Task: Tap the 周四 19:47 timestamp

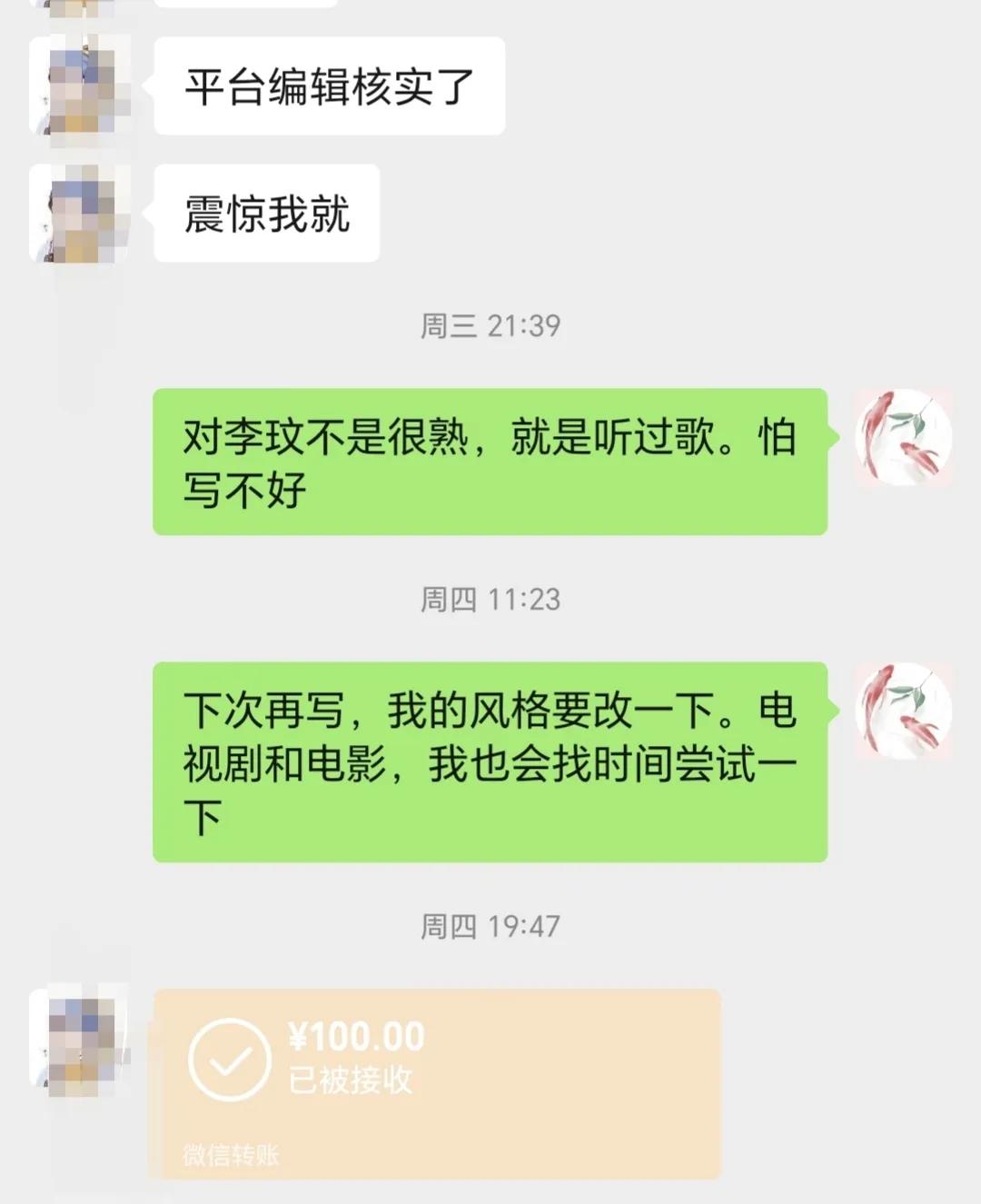Action: click(490, 925)
